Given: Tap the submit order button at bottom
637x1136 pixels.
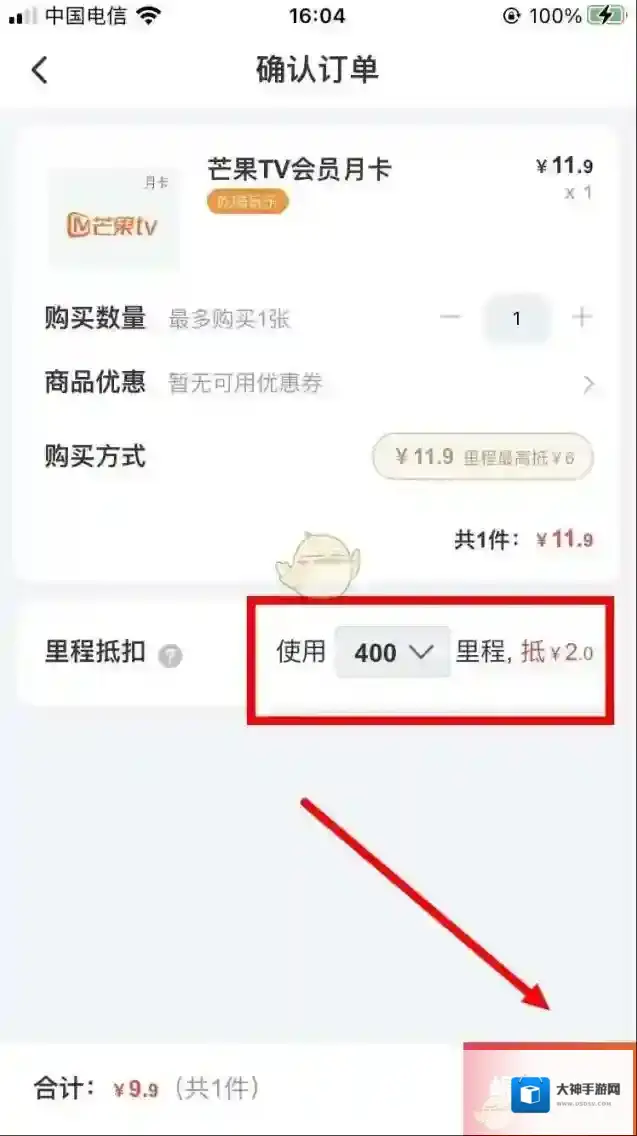Looking at the screenshot, I should point(549,1088).
